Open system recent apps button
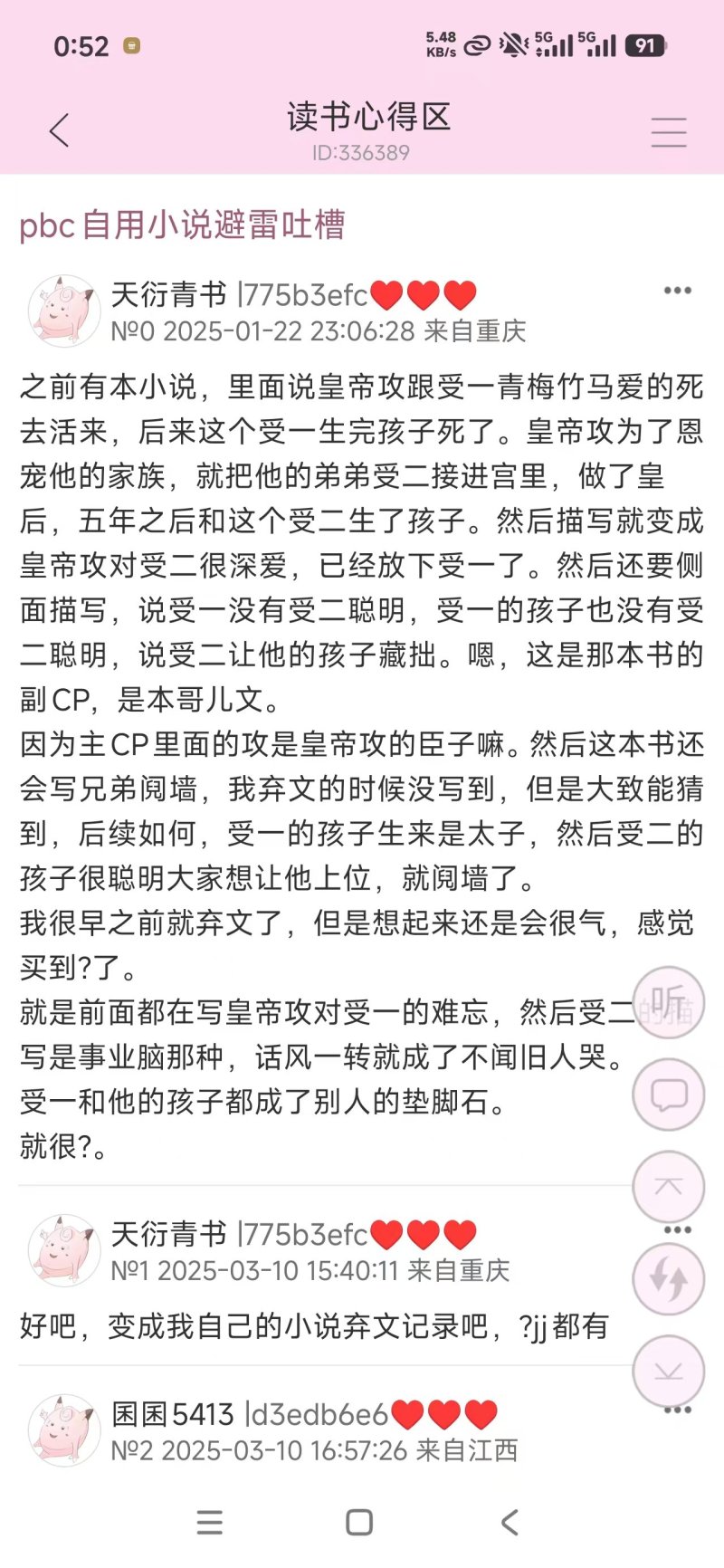 click(210, 1522)
